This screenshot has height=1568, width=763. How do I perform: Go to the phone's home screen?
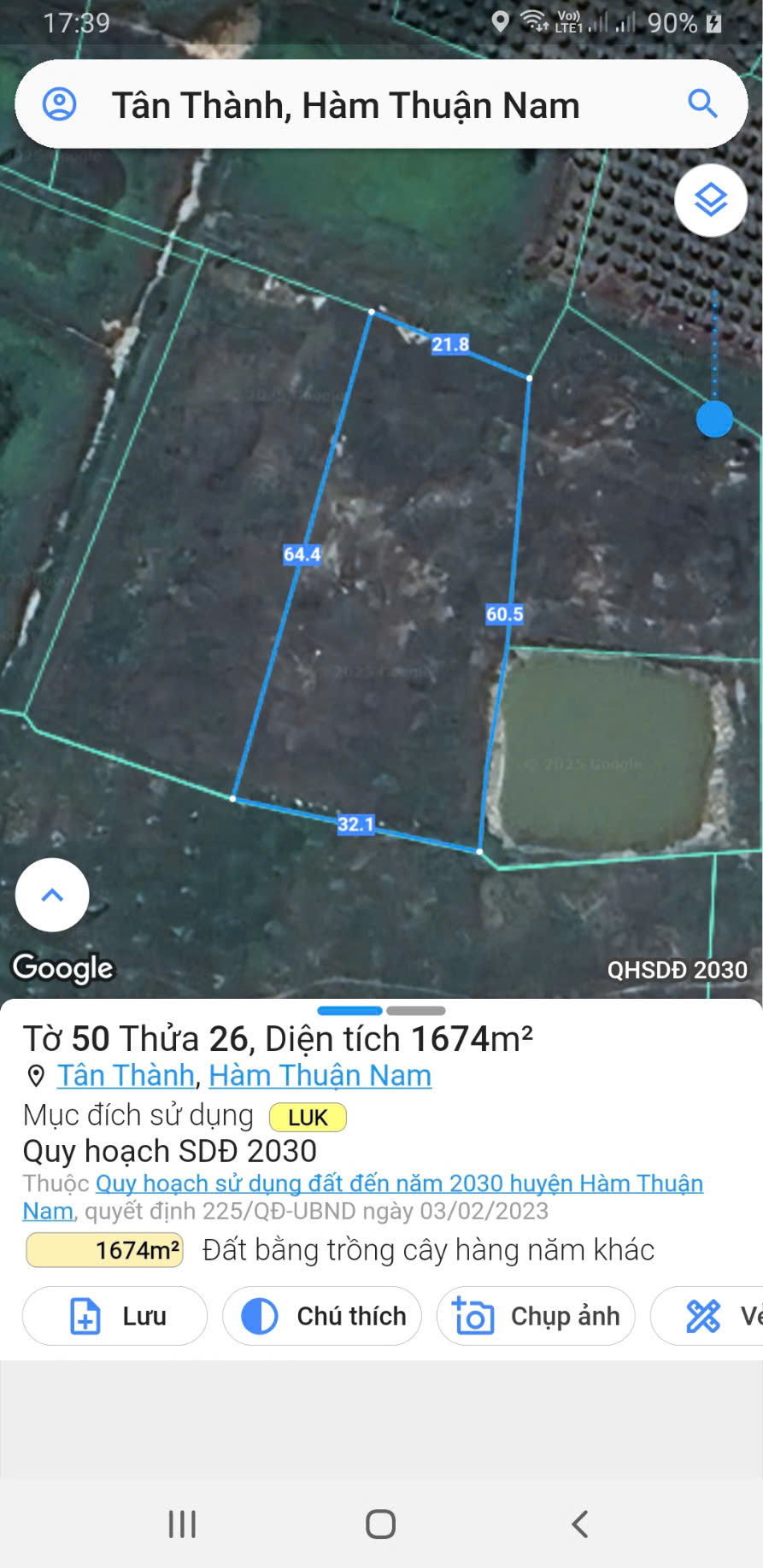(380, 1523)
